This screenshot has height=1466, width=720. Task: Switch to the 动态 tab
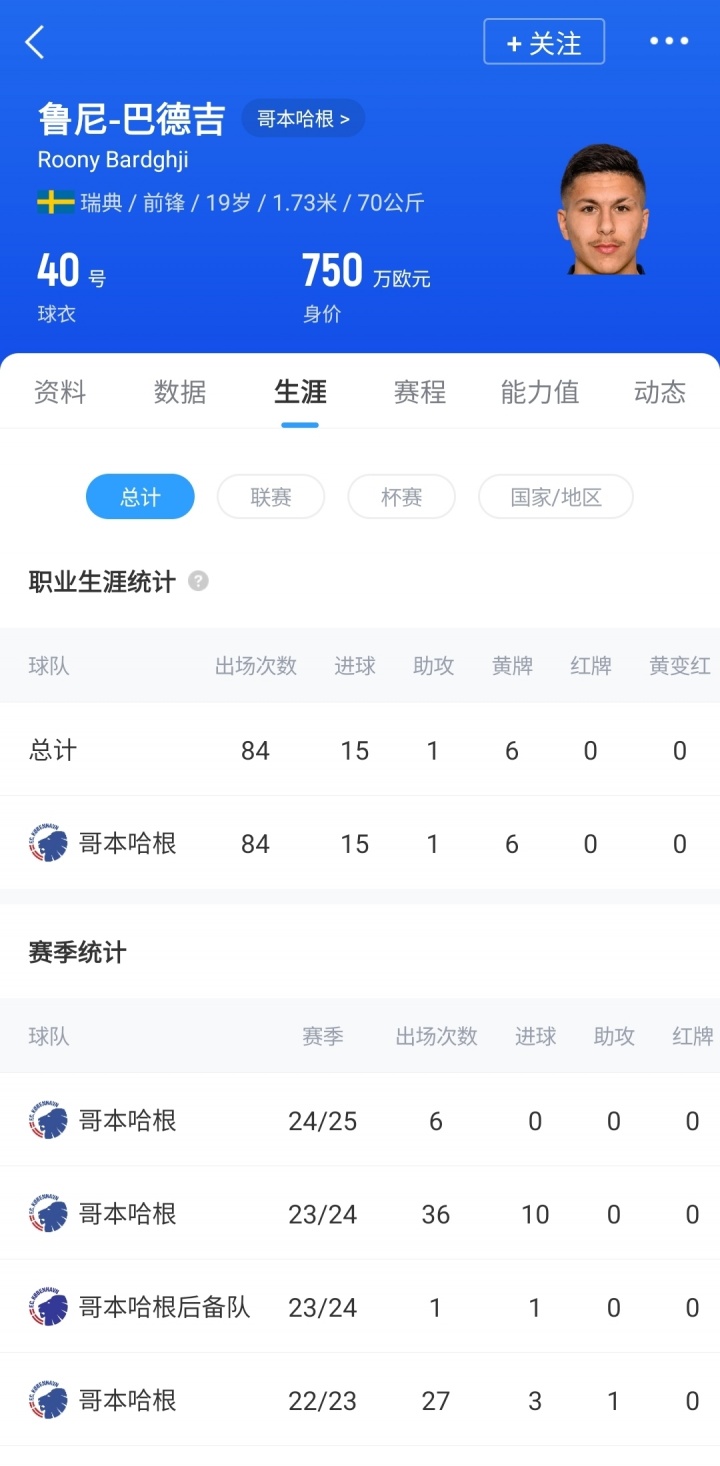click(659, 392)
